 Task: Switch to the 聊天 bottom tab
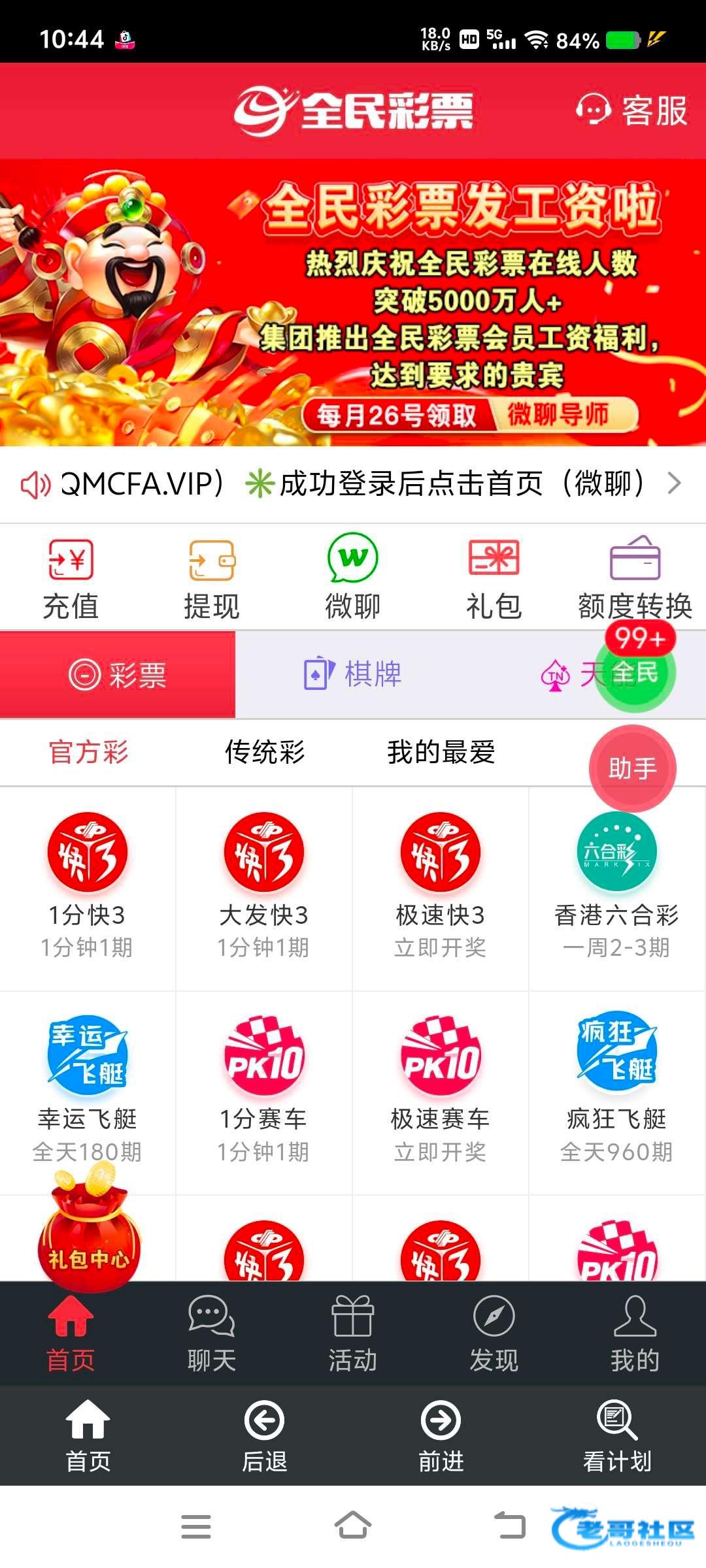click(x=211, y=1333)
